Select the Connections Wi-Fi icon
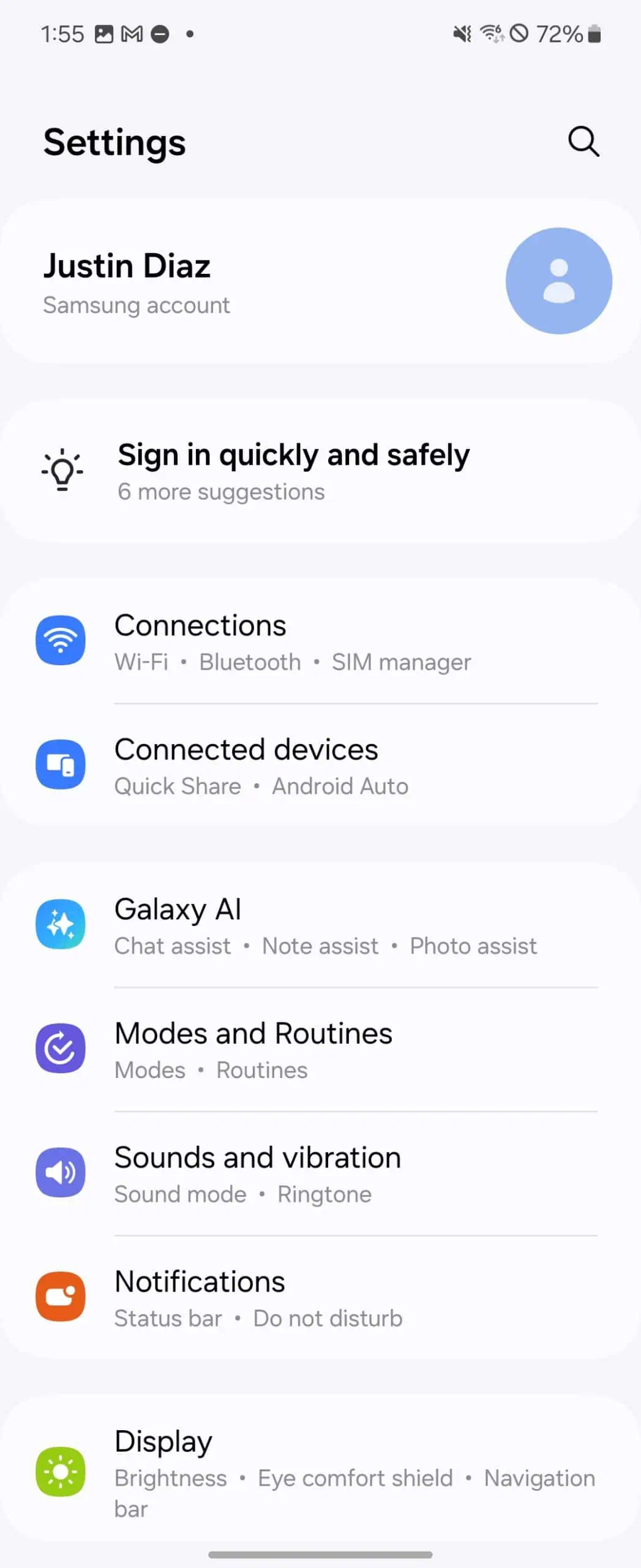Image resolution: width=641 pixels, height=1568 pixels. point(61,639)
